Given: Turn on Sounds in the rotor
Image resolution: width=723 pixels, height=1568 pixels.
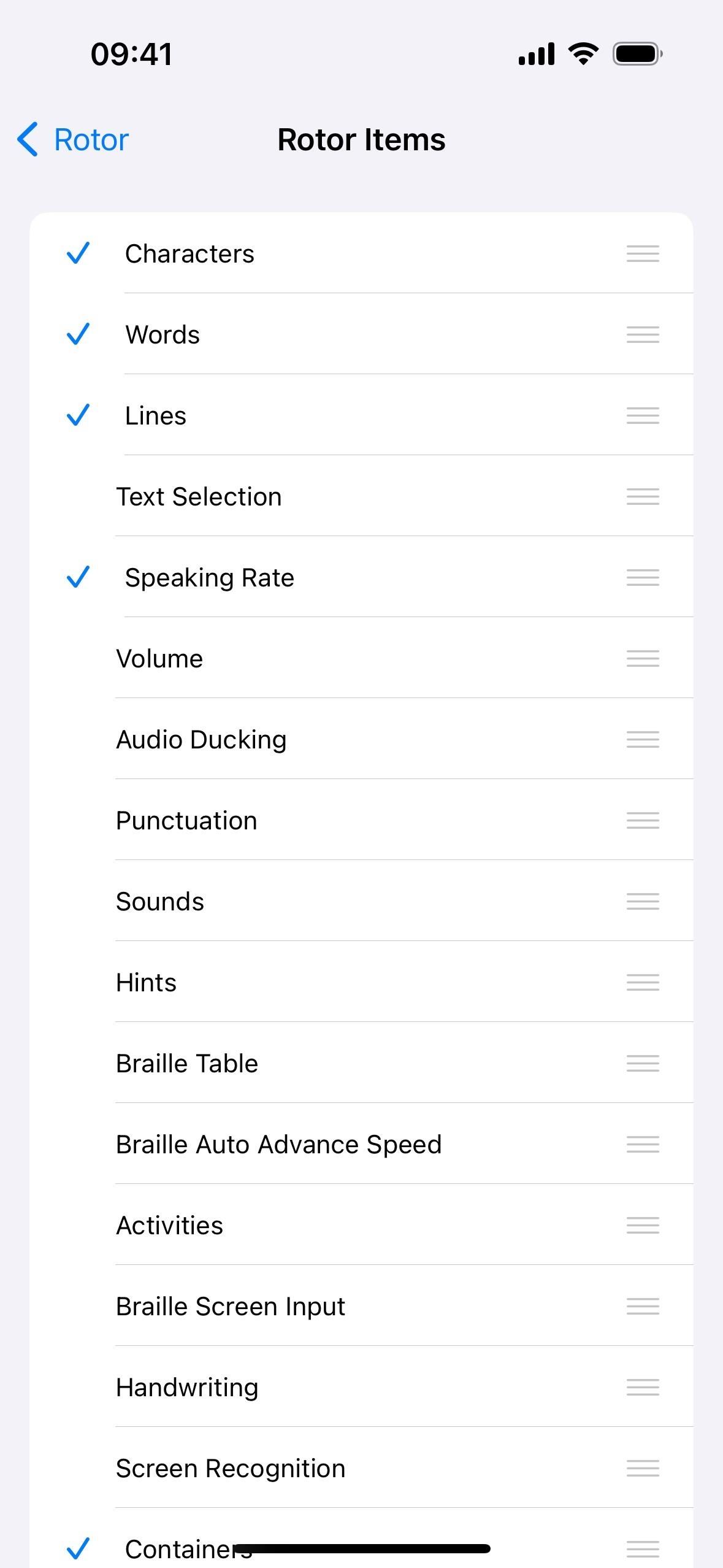Looking at the screenshot, I should [361, 901].
